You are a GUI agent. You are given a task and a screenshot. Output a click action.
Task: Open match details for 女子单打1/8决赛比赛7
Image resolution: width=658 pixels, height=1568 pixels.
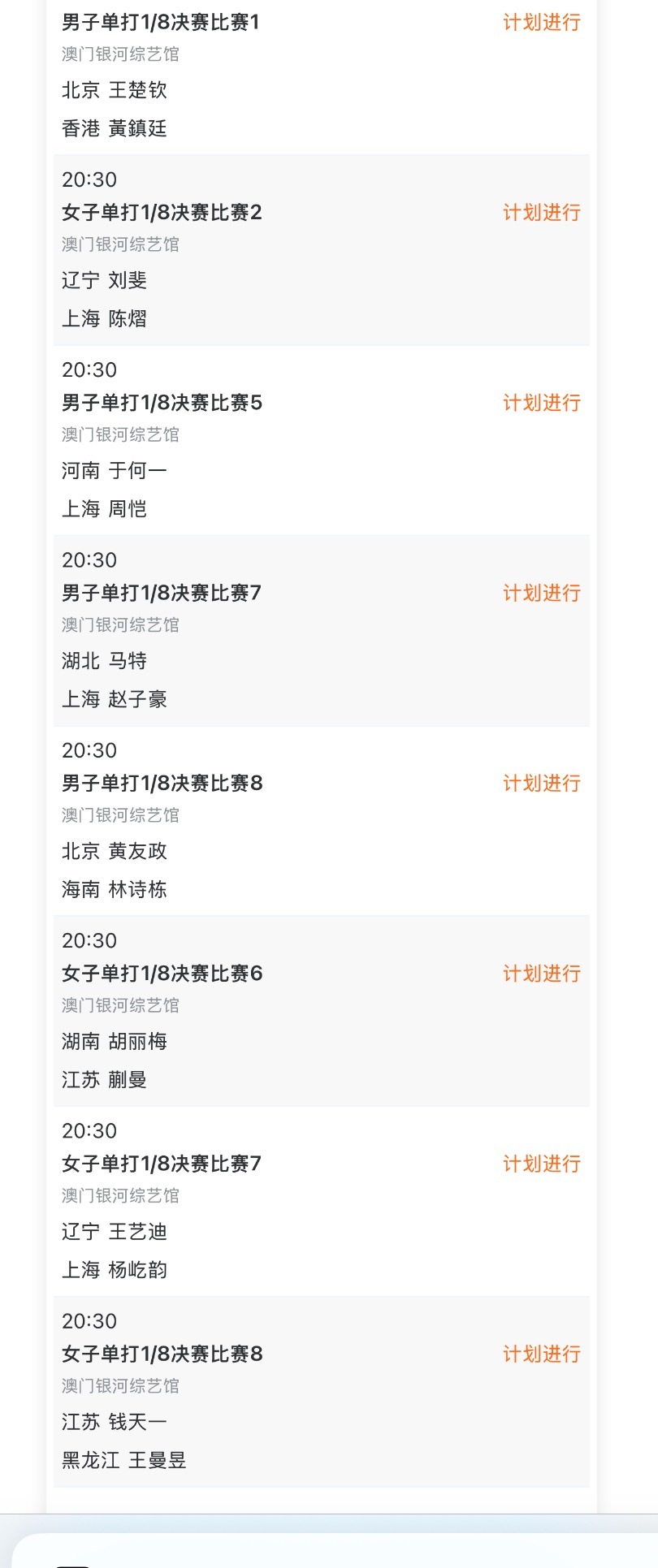(x=161, y=1164)
